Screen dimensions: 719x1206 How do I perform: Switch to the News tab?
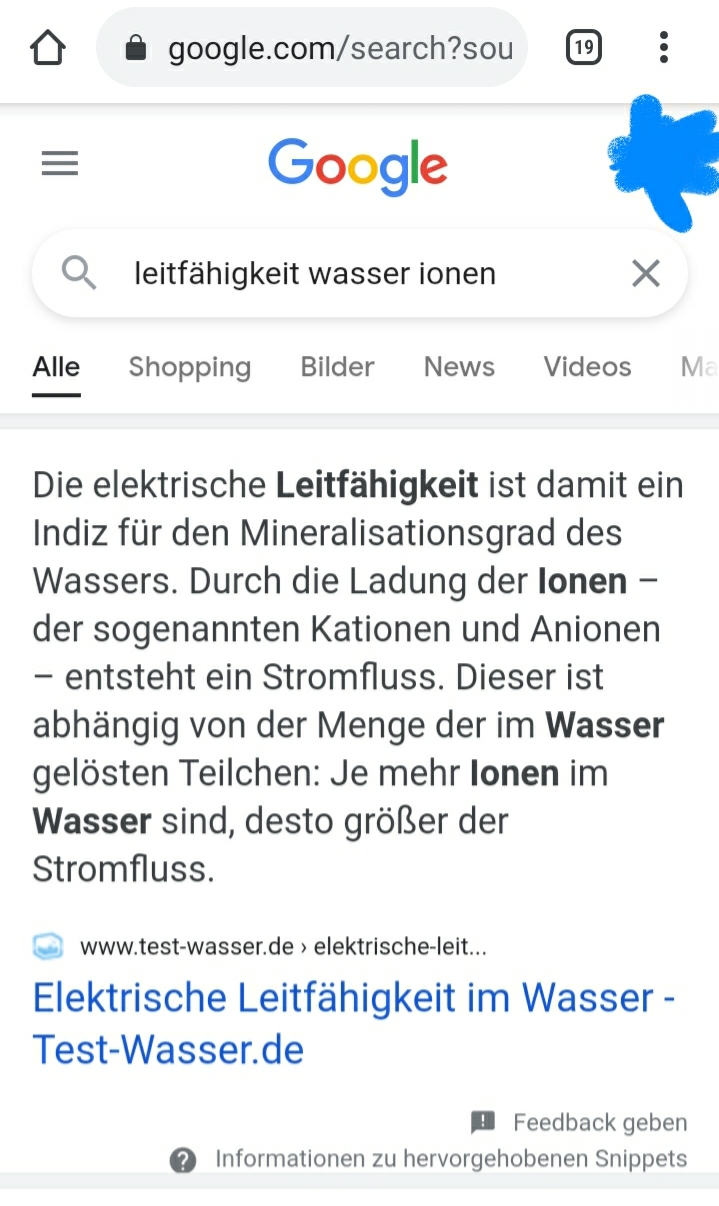tap(459, 367)
